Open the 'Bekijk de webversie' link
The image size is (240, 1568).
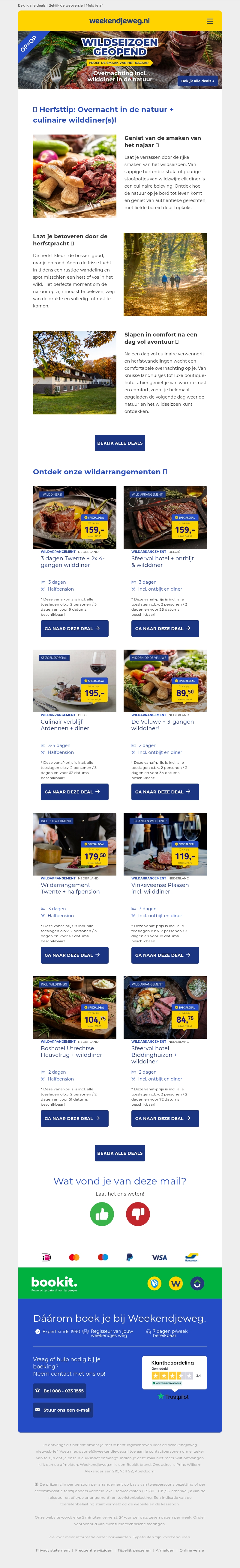click(x=65, y=5)
